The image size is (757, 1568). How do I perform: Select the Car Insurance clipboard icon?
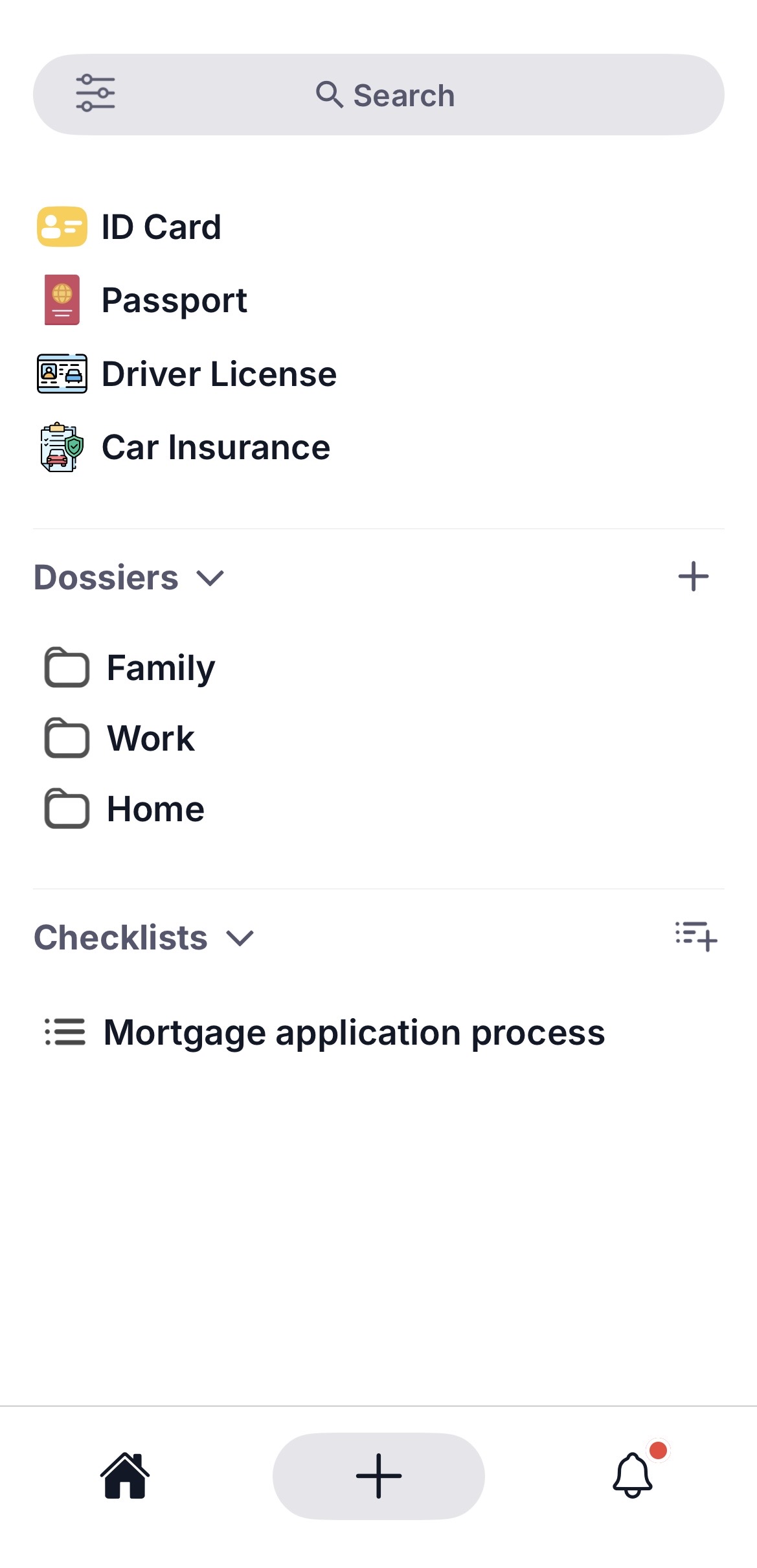(x=60, y=447)
